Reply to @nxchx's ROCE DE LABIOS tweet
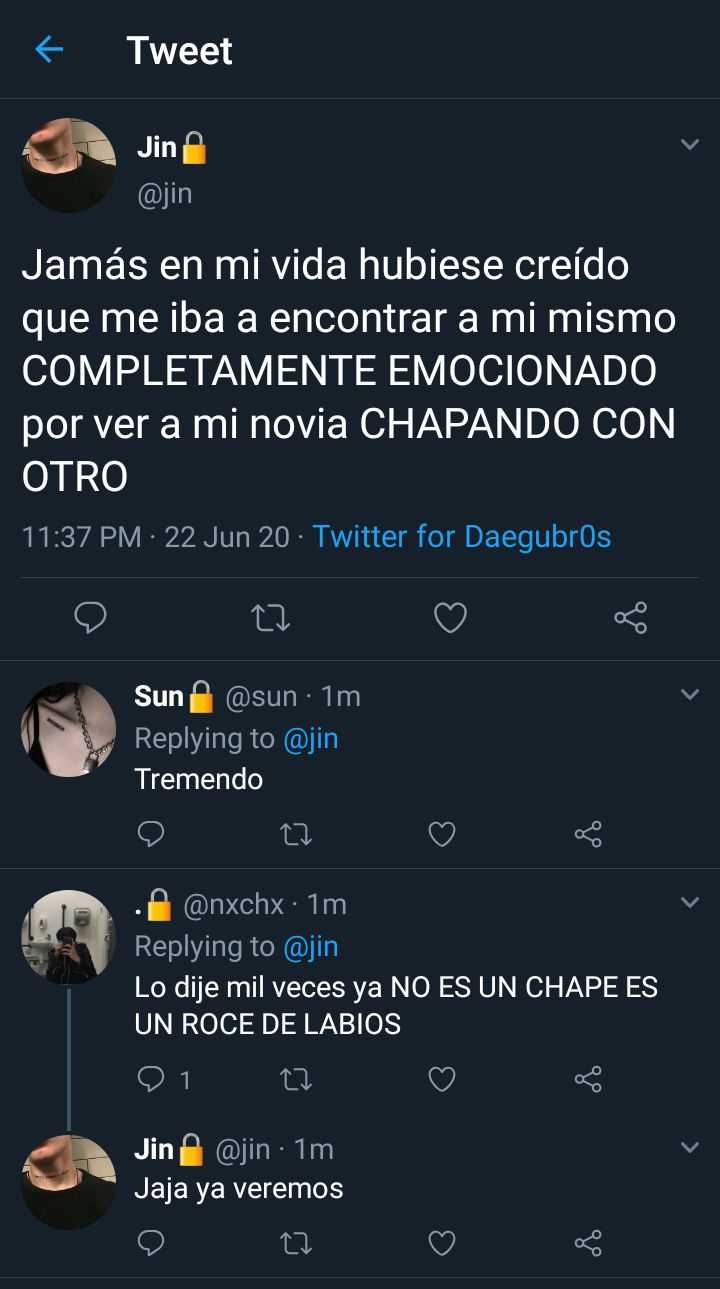Image resolution: width=720 pixels, height=1289 pixels. coord(151,1079)
